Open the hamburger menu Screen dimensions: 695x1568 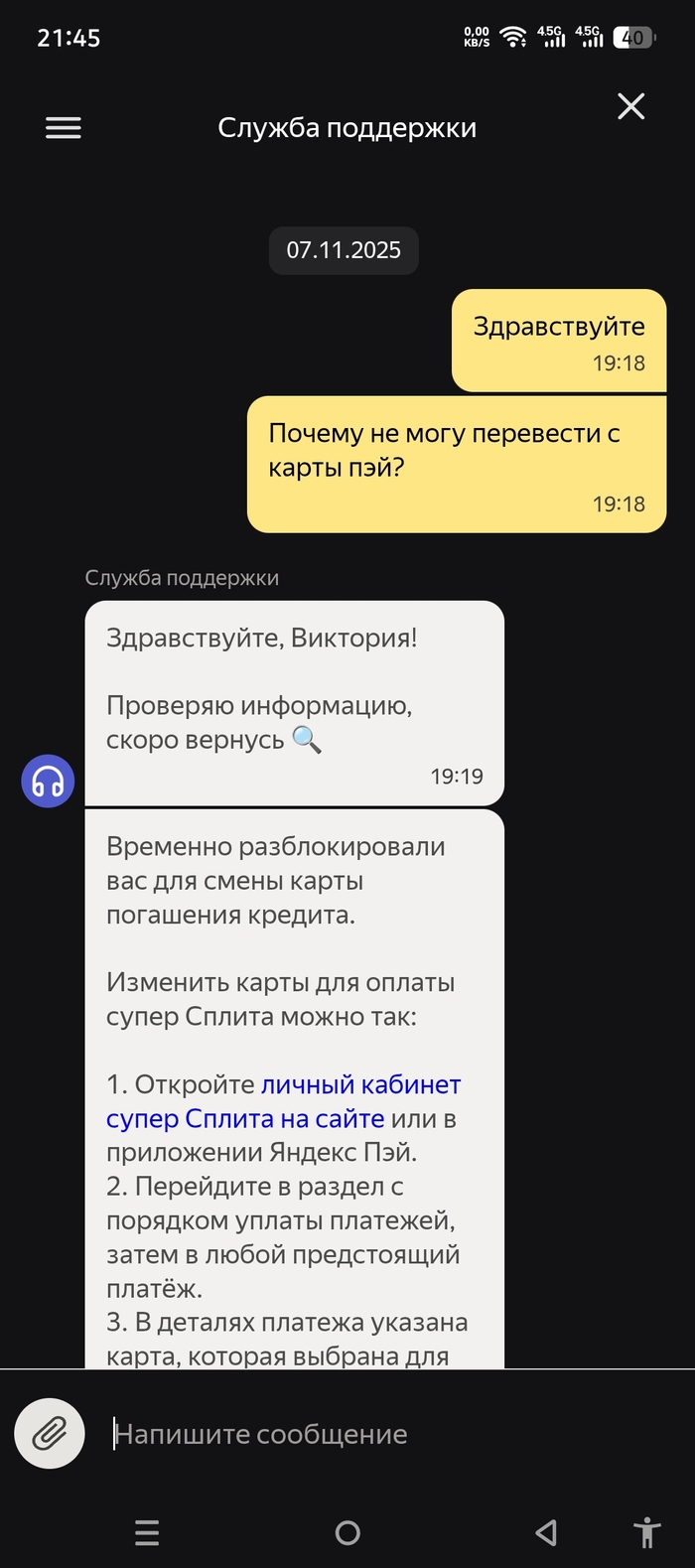pyautogui.click(x=64, y=128)
